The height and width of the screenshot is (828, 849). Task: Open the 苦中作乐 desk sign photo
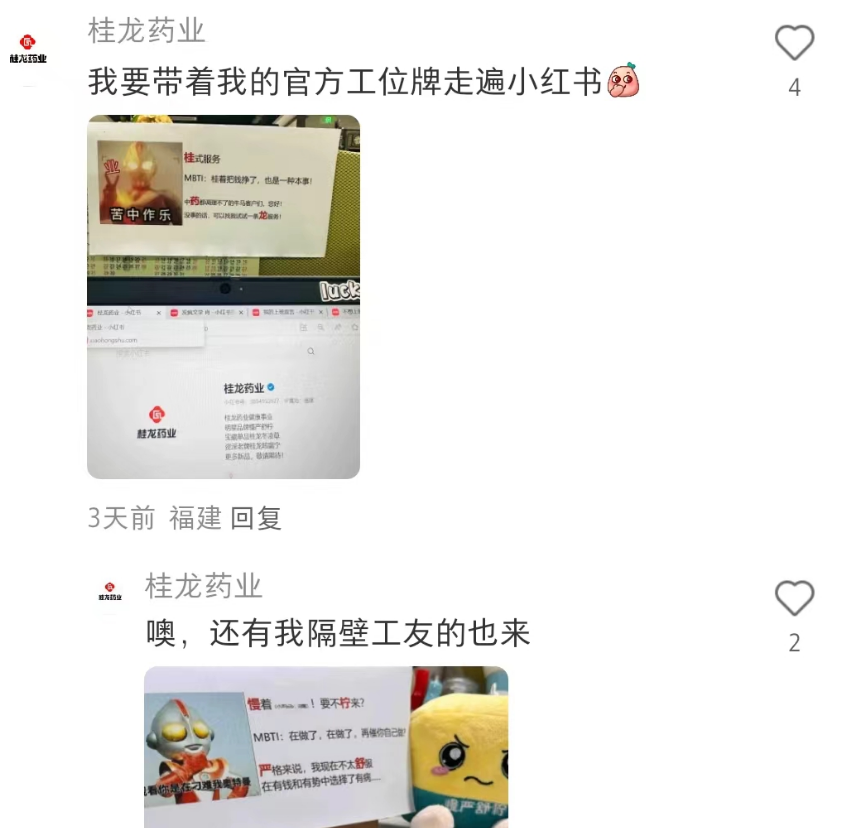tap(223, 297)
